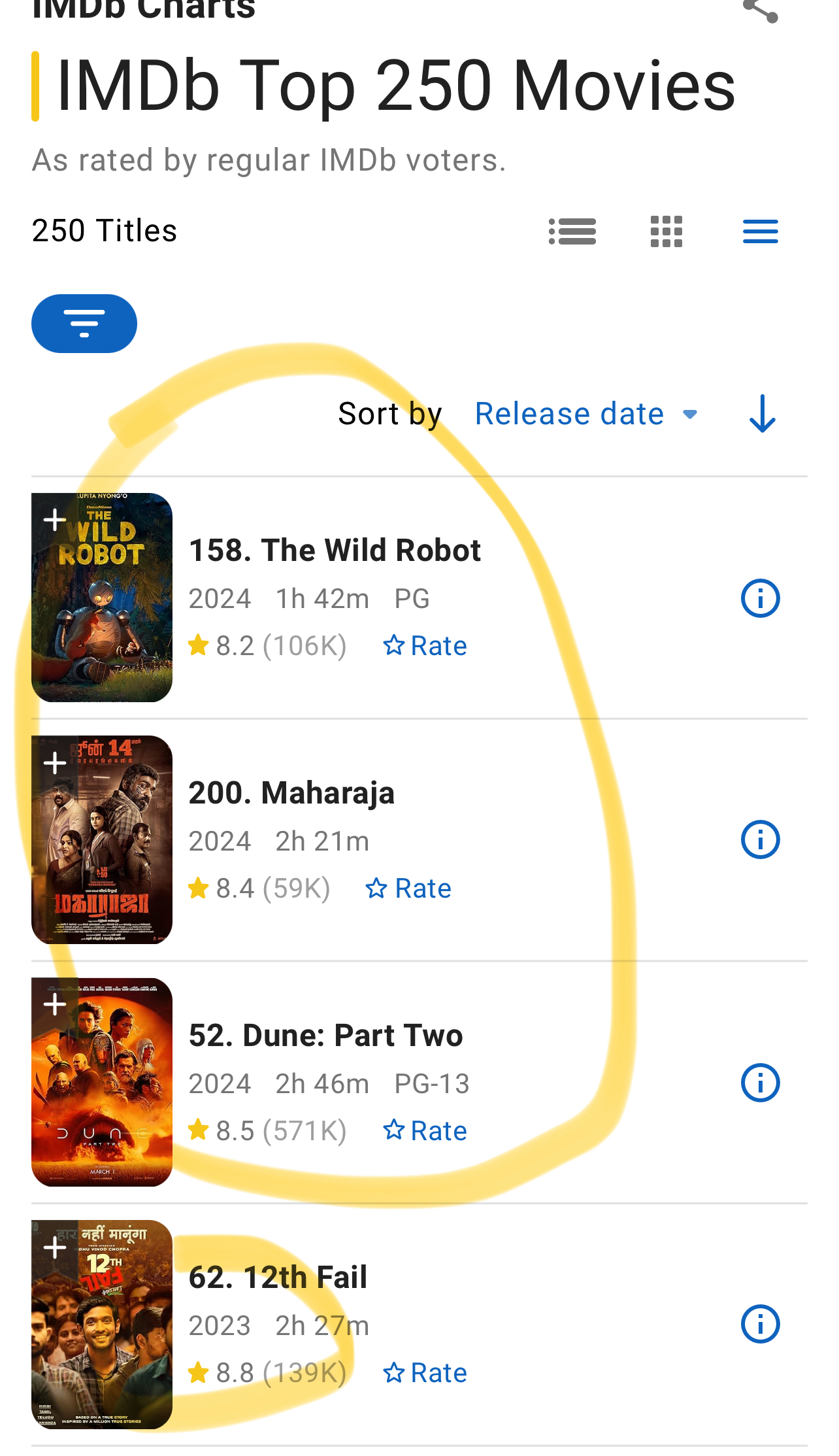Image resolution: width=839 pixels, height=1456 pixels.
Task: Rate The Wild Robot
Action: point(425,646)
